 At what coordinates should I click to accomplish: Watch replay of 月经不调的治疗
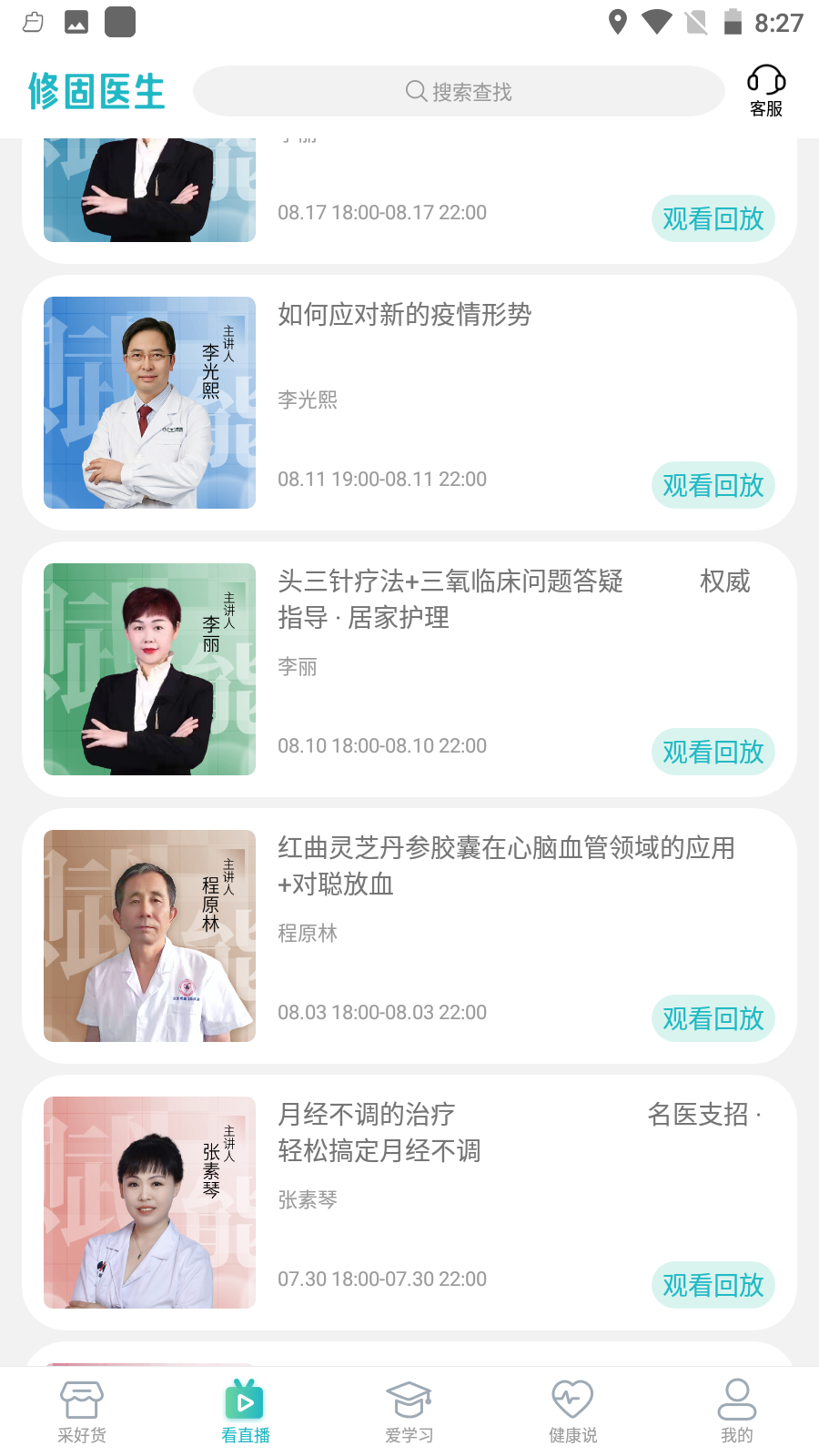(x=713, y=1285)
